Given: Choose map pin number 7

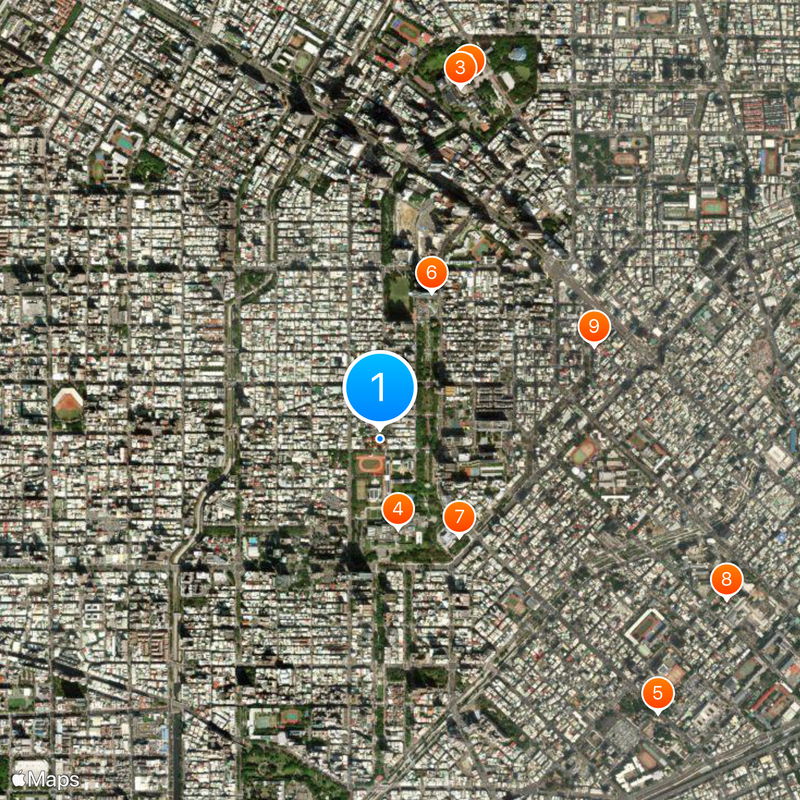Looking at the screenshot, I should 459,518.
